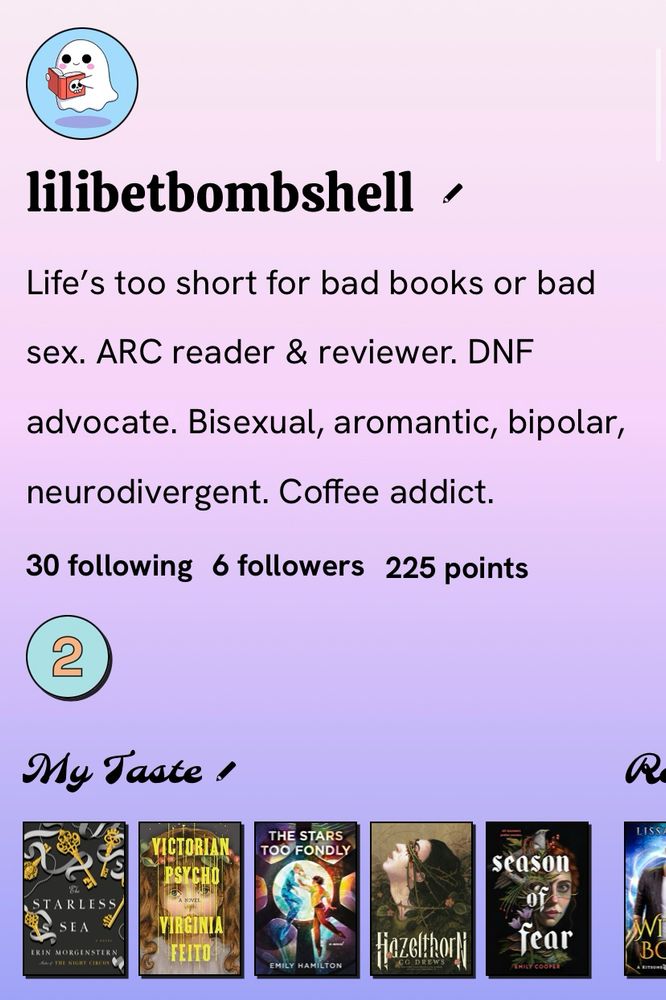Open the 225 points details

[x=457, y=568]
